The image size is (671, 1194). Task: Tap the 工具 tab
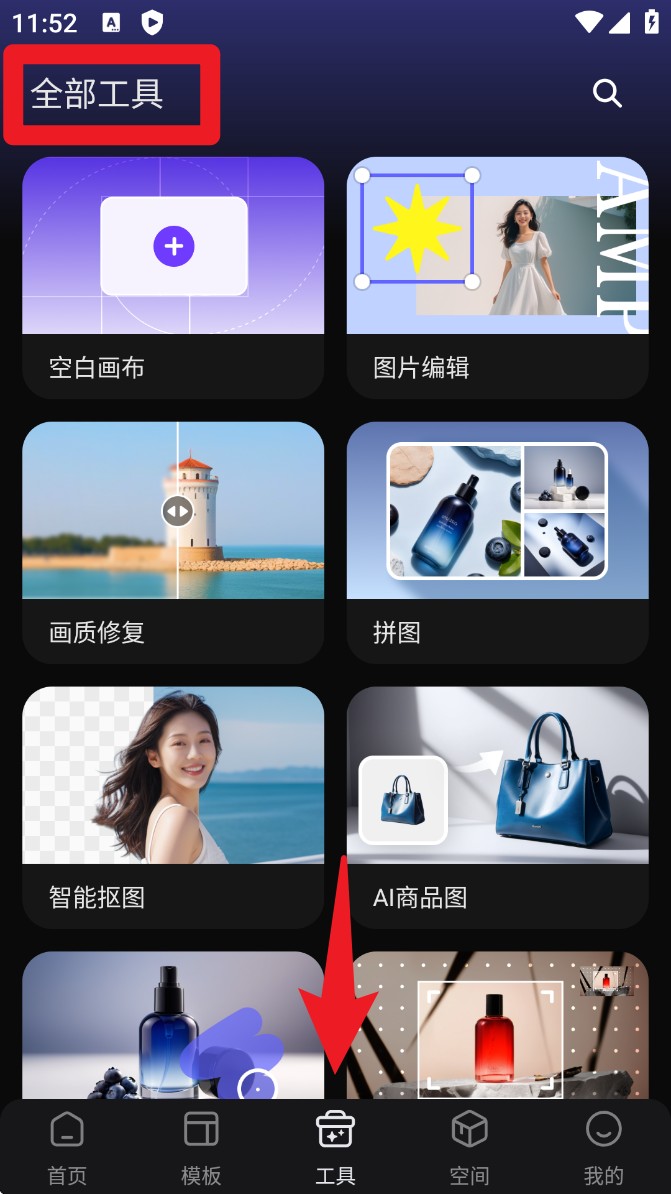335,1146
